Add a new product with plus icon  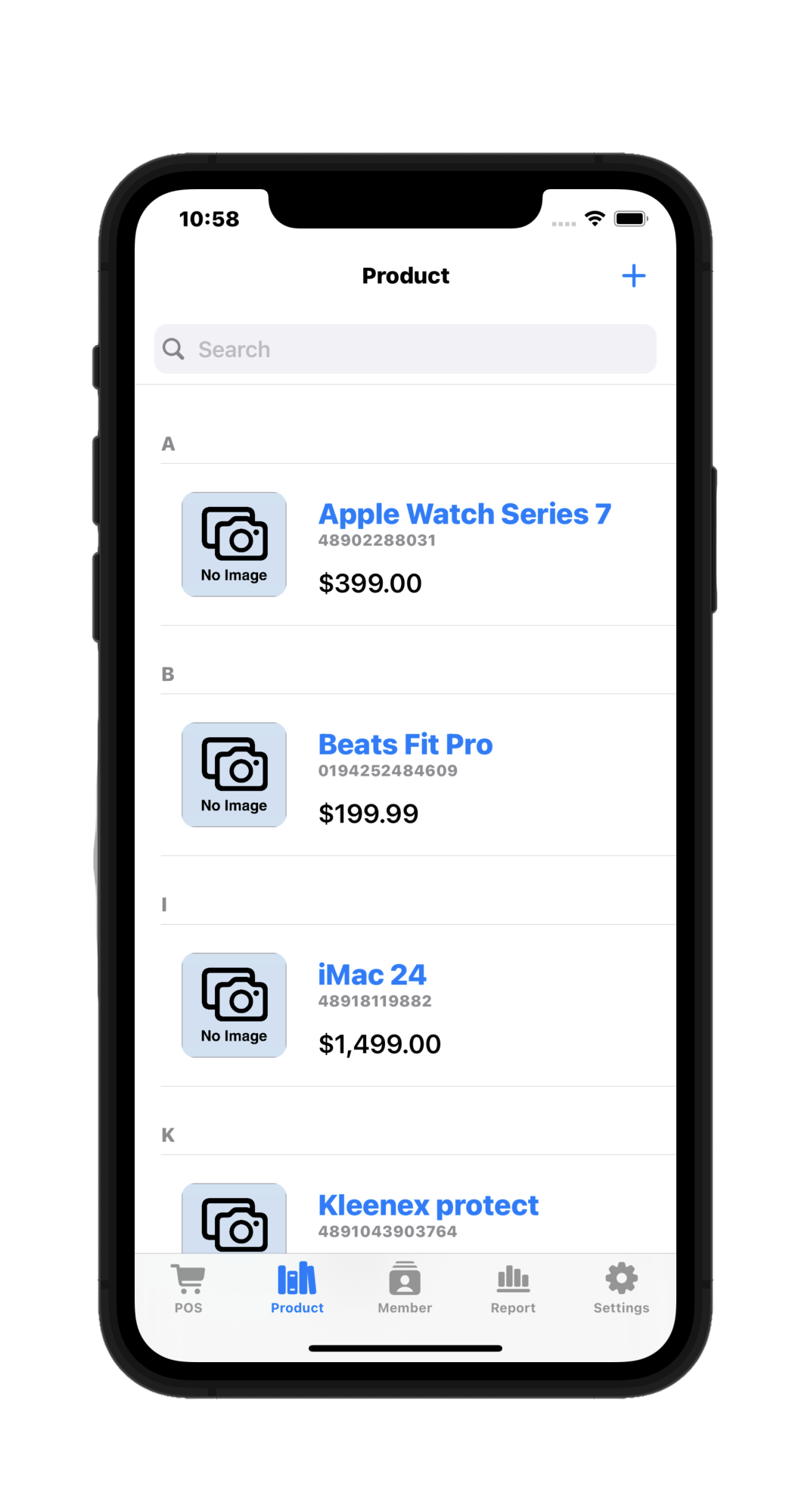click(633, 275)
